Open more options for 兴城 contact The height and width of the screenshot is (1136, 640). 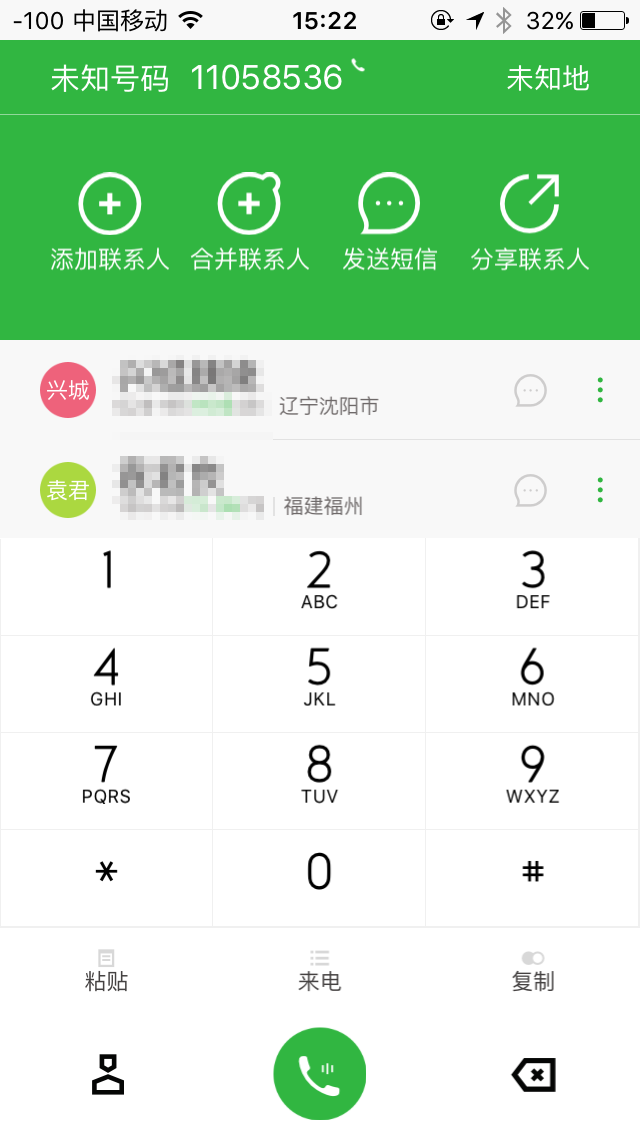pos(600,390)
